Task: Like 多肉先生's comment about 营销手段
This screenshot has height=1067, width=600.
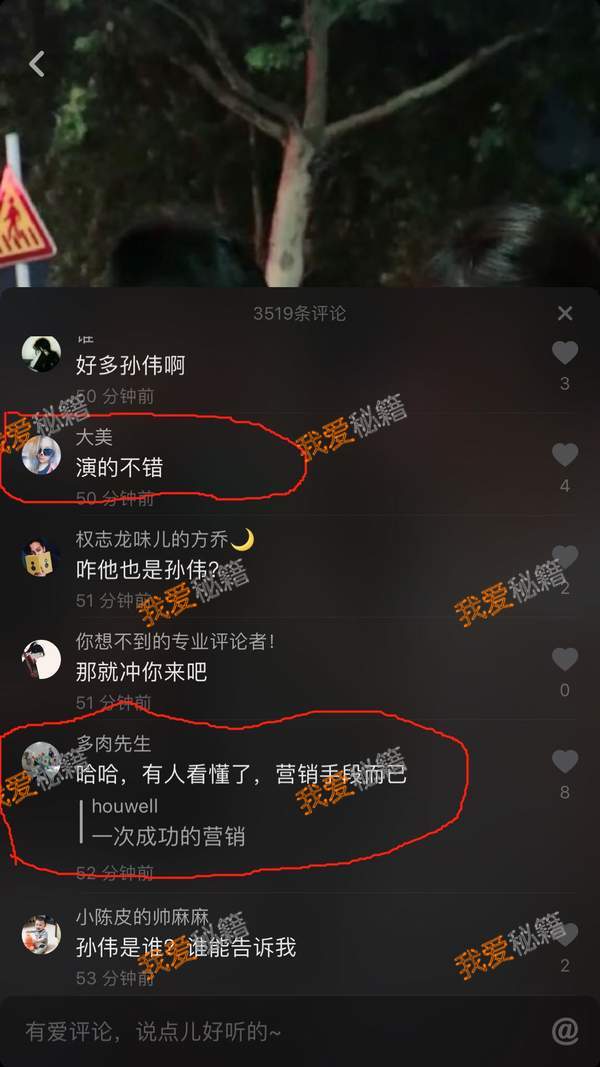Action: [x=565, y=762]
